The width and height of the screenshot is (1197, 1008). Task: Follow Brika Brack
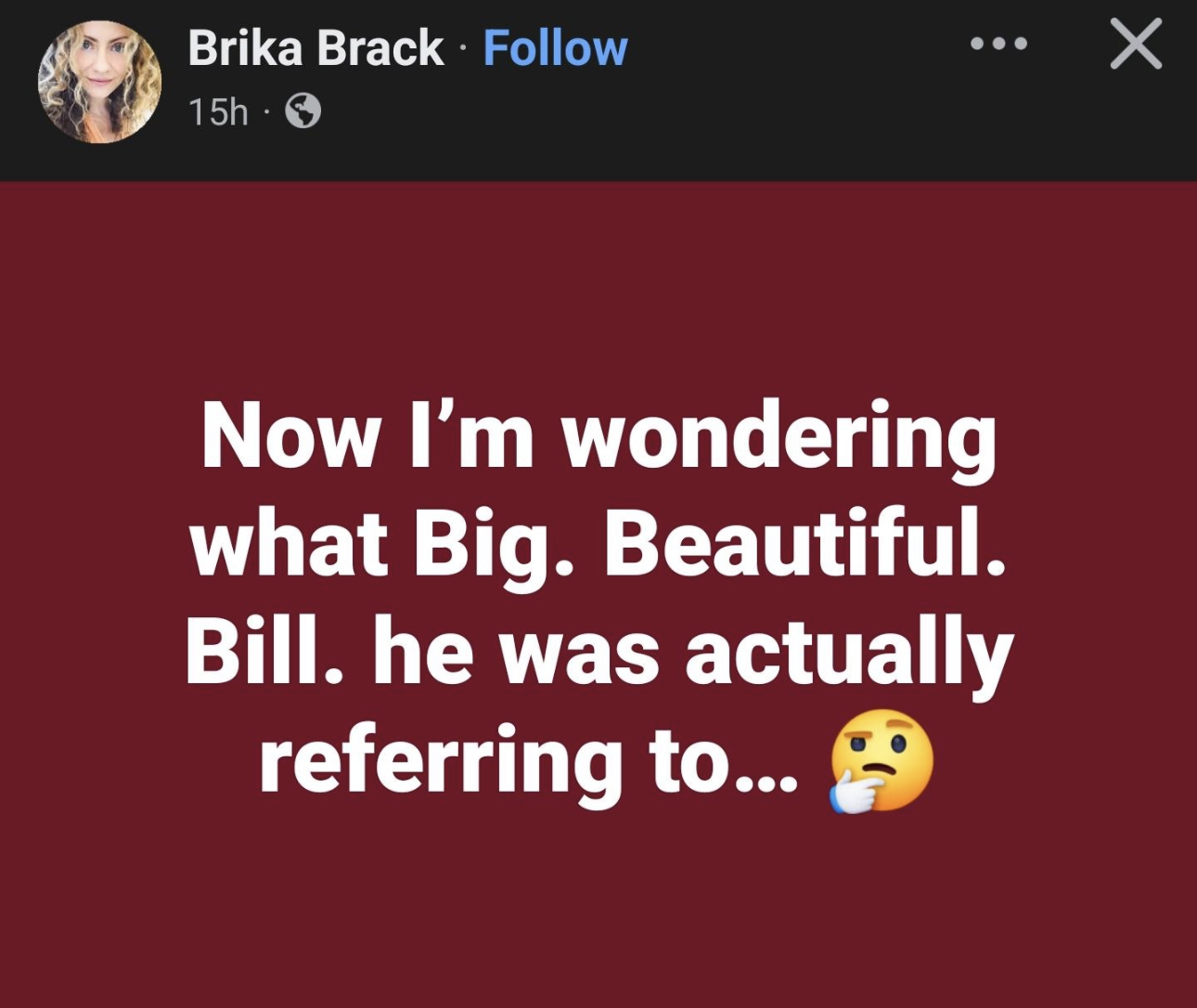555,48
